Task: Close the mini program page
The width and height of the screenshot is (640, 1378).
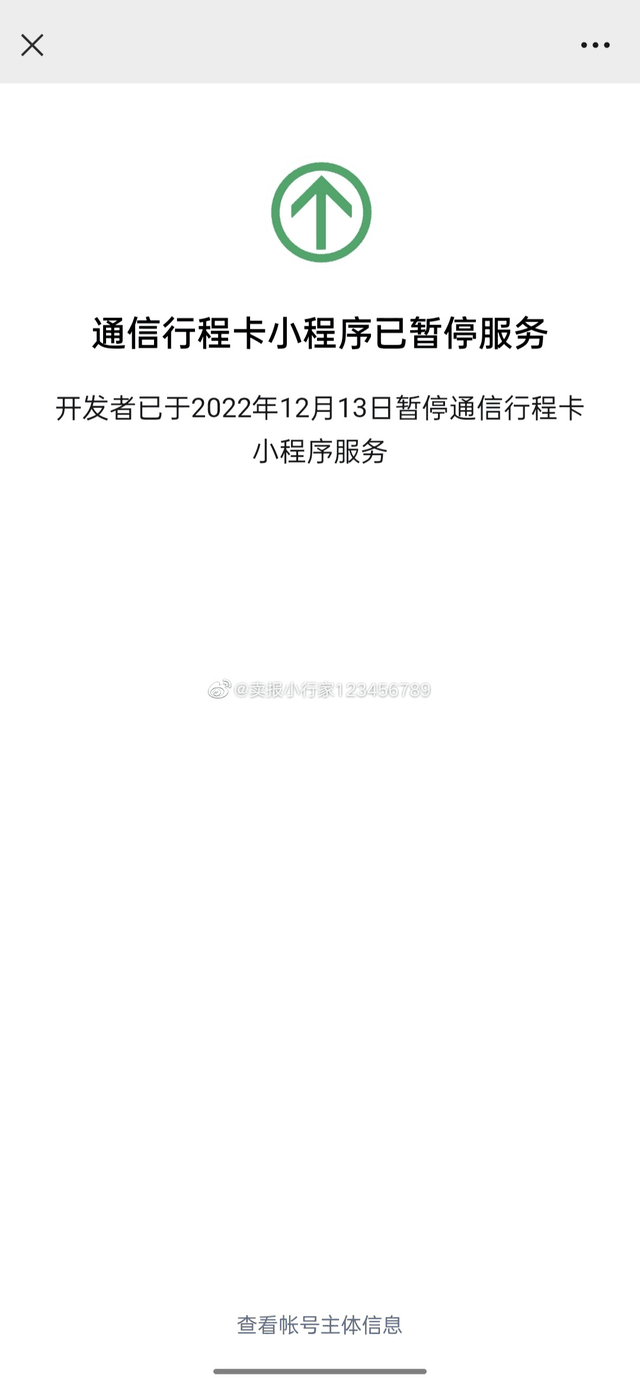Action: coord(32,45)
